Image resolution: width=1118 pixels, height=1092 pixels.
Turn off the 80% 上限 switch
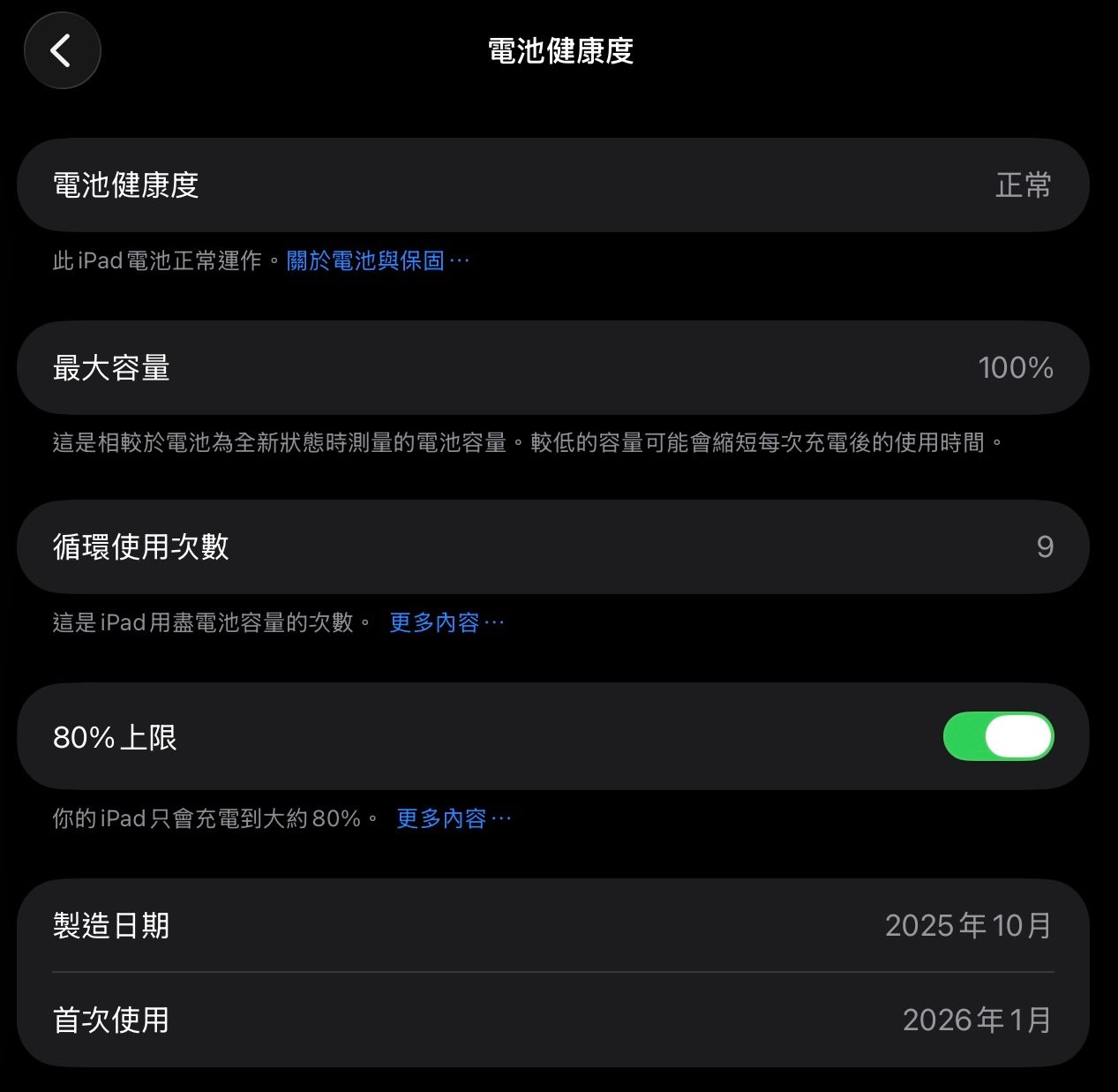tap(998, 736)
